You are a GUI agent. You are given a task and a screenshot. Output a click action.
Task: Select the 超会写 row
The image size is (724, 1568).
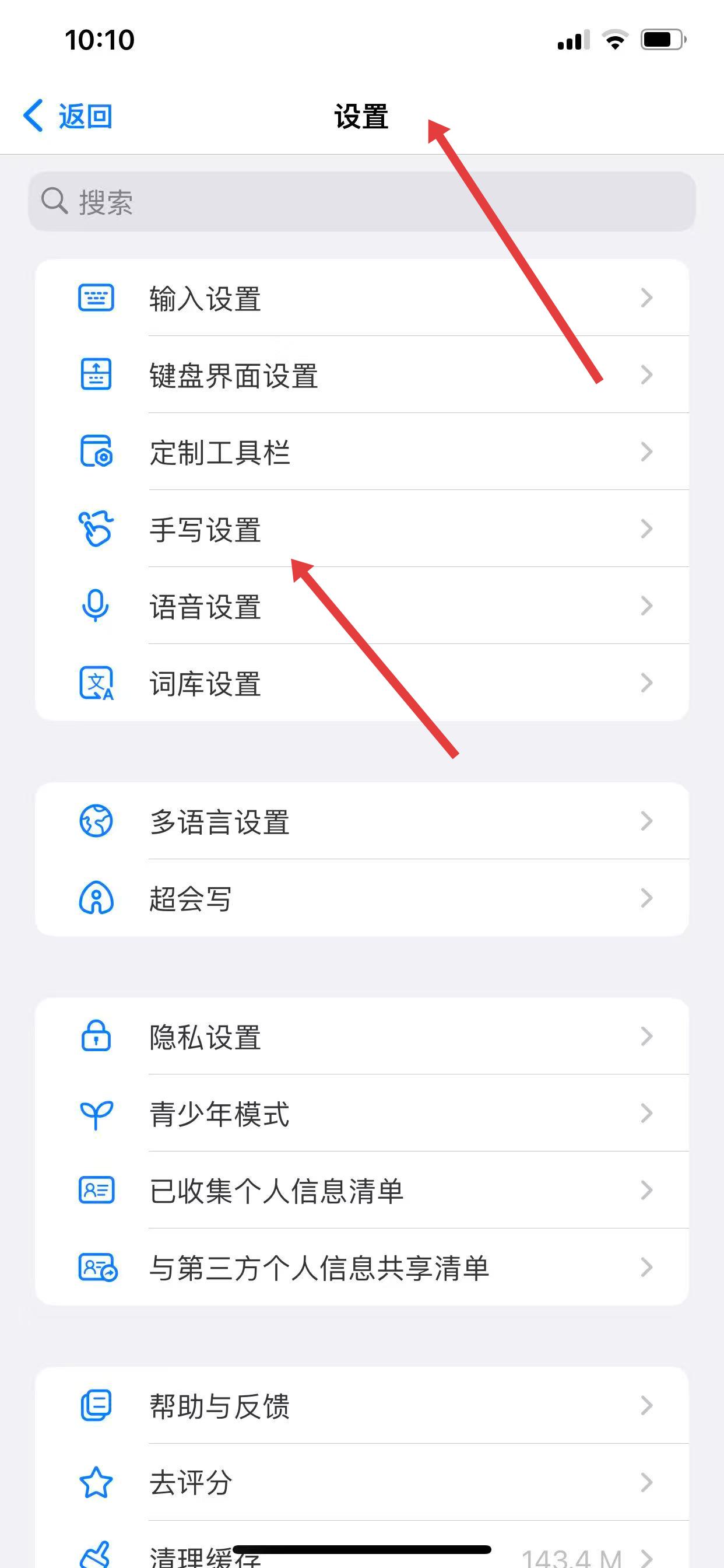[361, 898]
